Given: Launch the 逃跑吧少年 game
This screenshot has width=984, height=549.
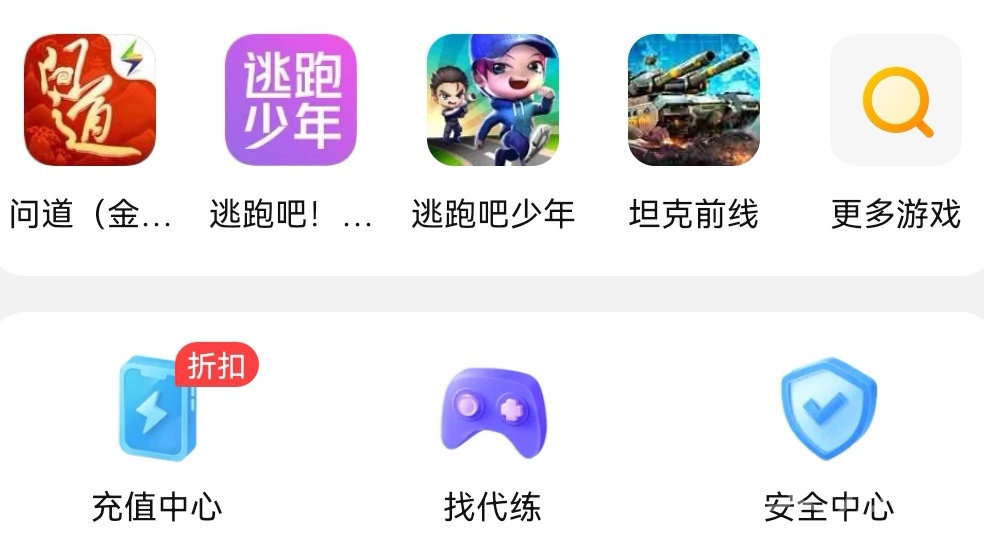Looking at the screenshot, I should (493, 100).
